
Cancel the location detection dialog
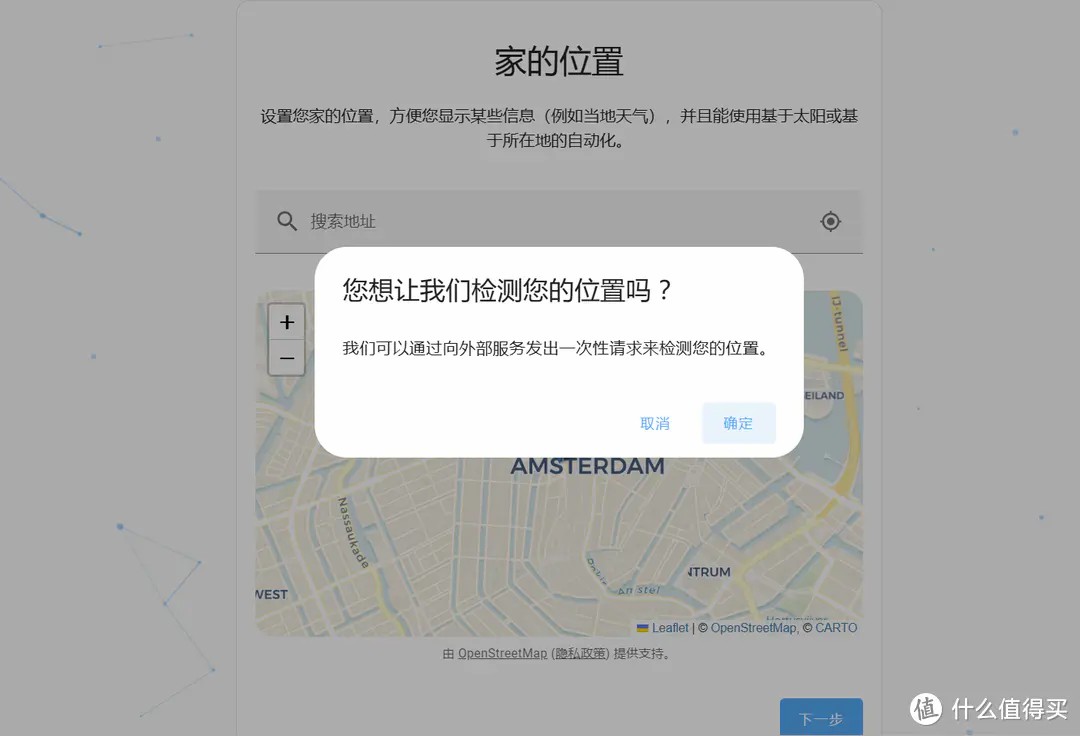655,423
